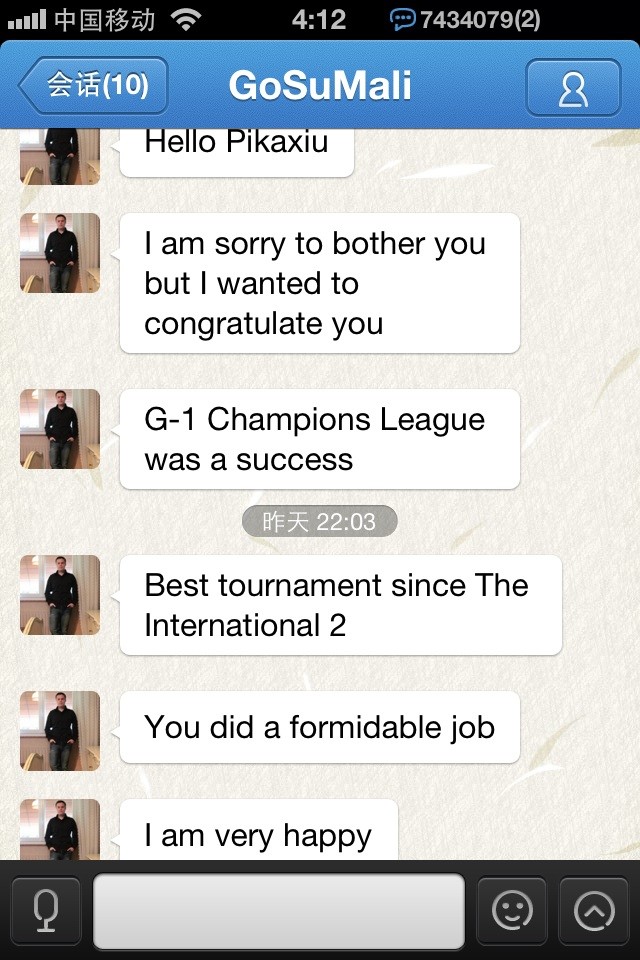Focus the message text field
The height and width of the screenshot is (960, 640).
279,911
